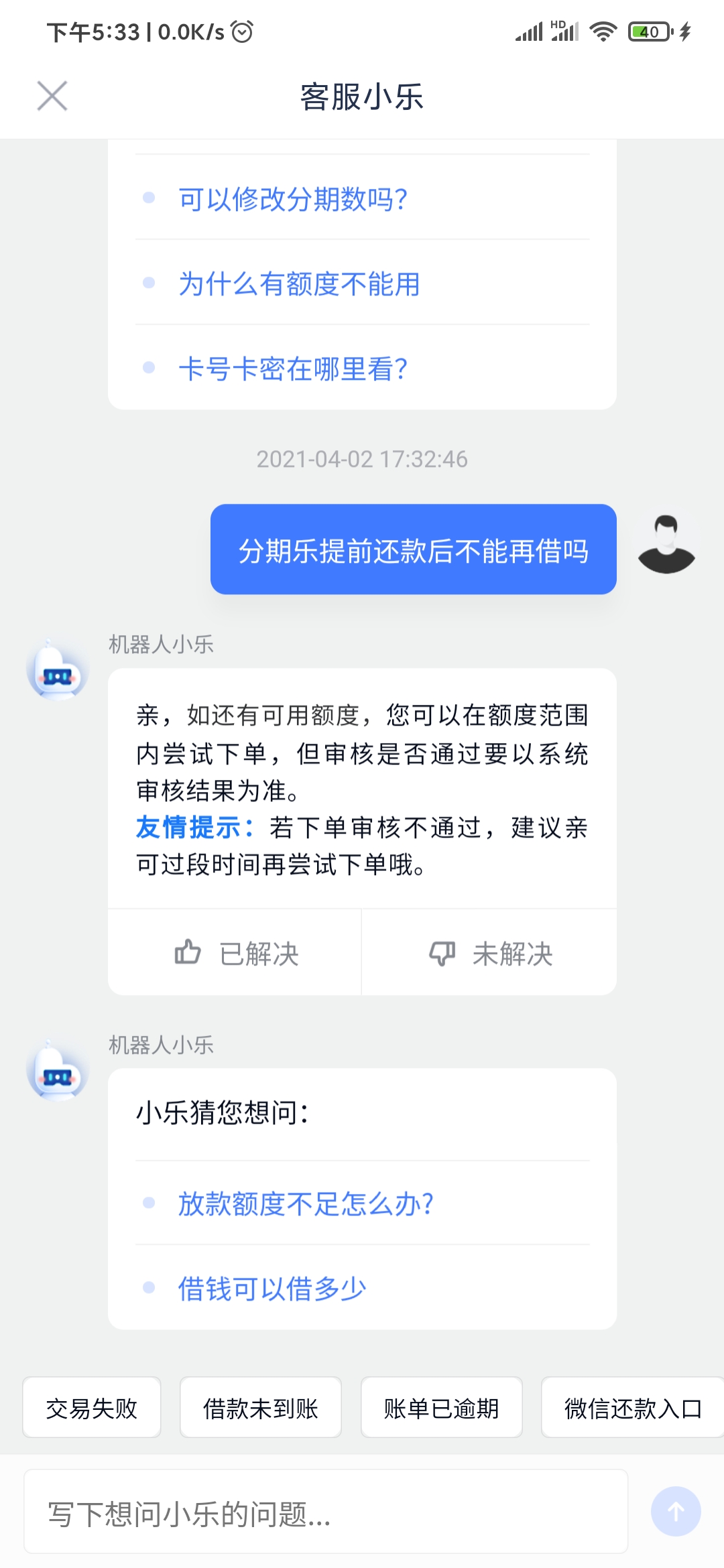Screen dimensions: 724x1568
Task: Select question 借钱可以借多少
Action: (x=272, y=1288)
